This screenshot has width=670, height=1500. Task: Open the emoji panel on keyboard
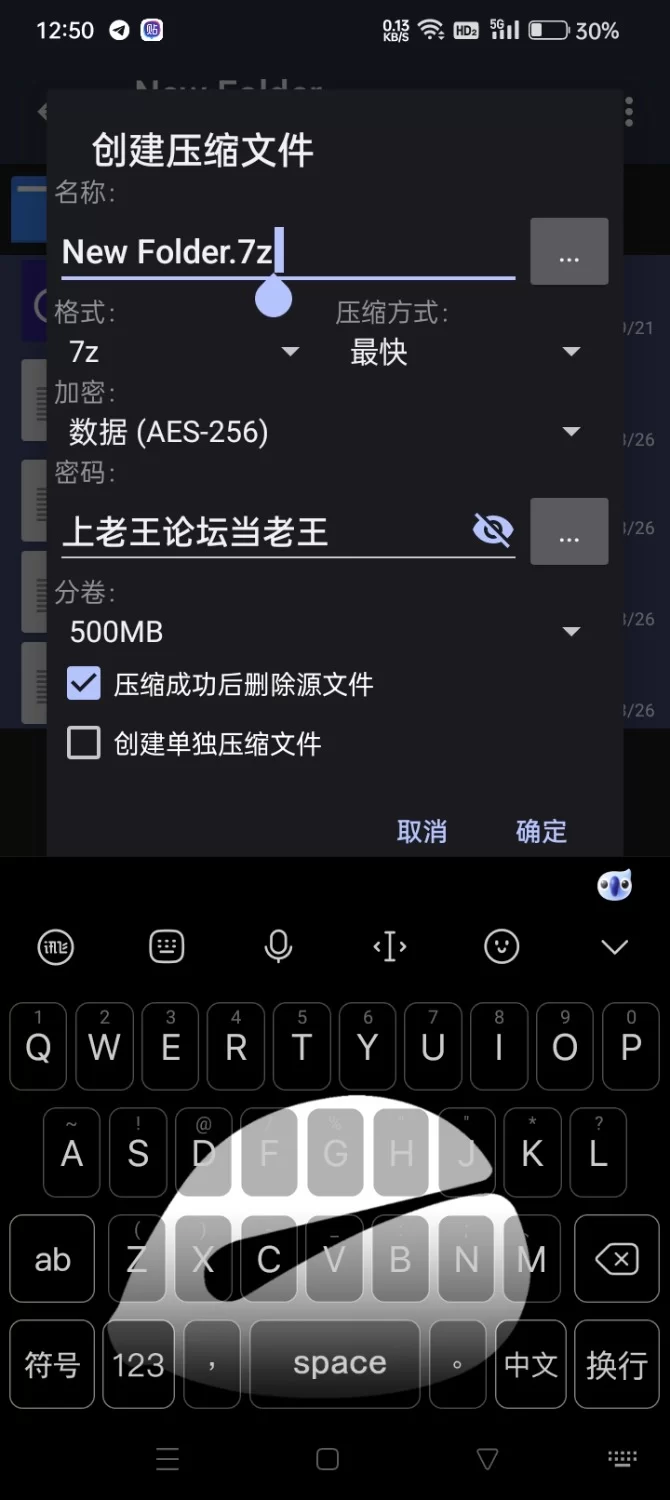501,946
